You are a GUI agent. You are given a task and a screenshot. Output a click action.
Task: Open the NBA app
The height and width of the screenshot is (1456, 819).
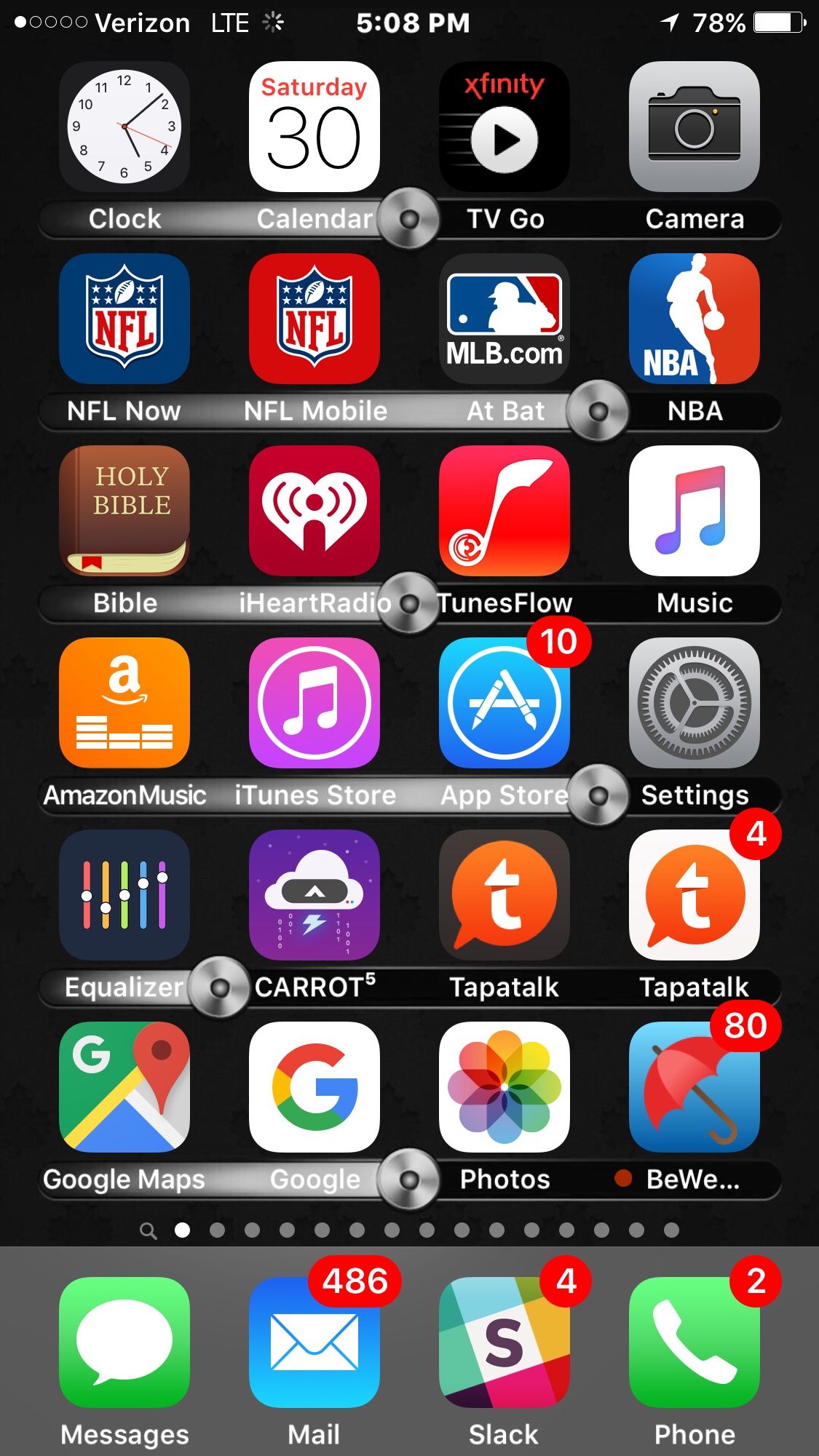click(695, 319)
